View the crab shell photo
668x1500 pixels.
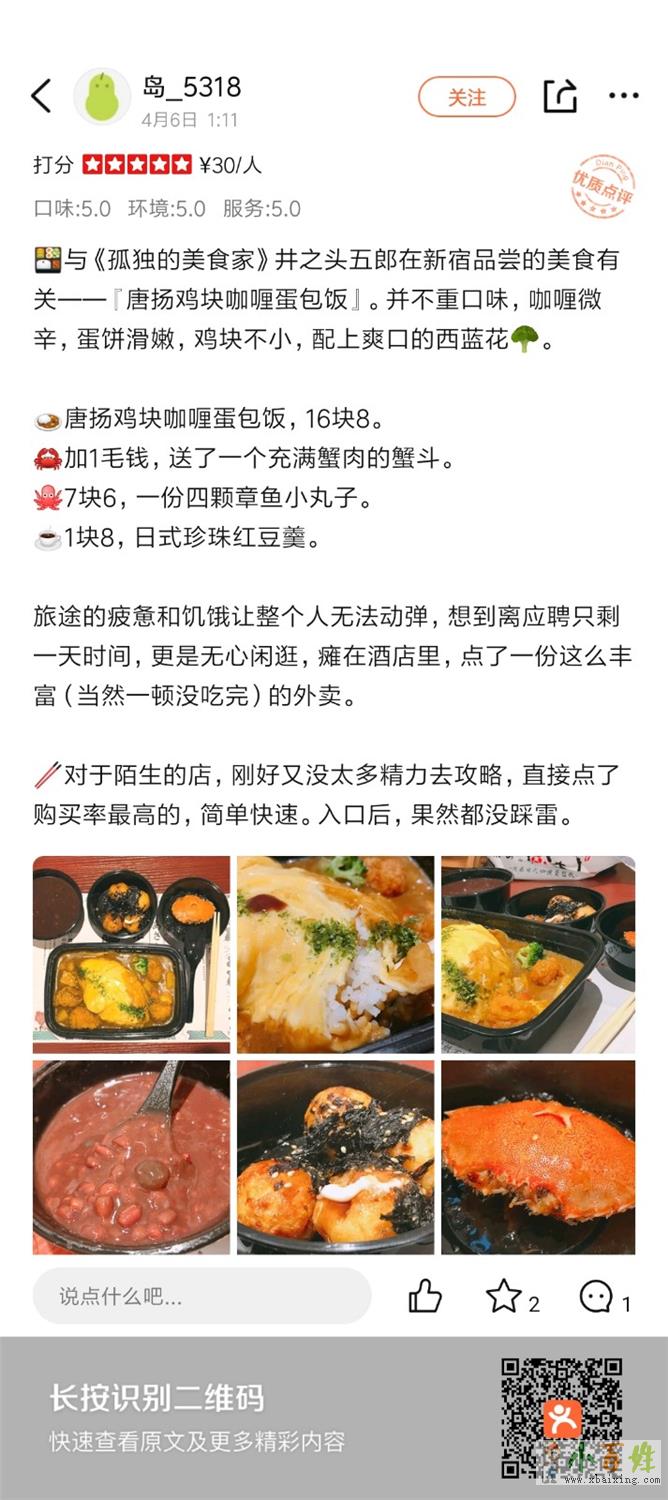(x=538, y=1157)
